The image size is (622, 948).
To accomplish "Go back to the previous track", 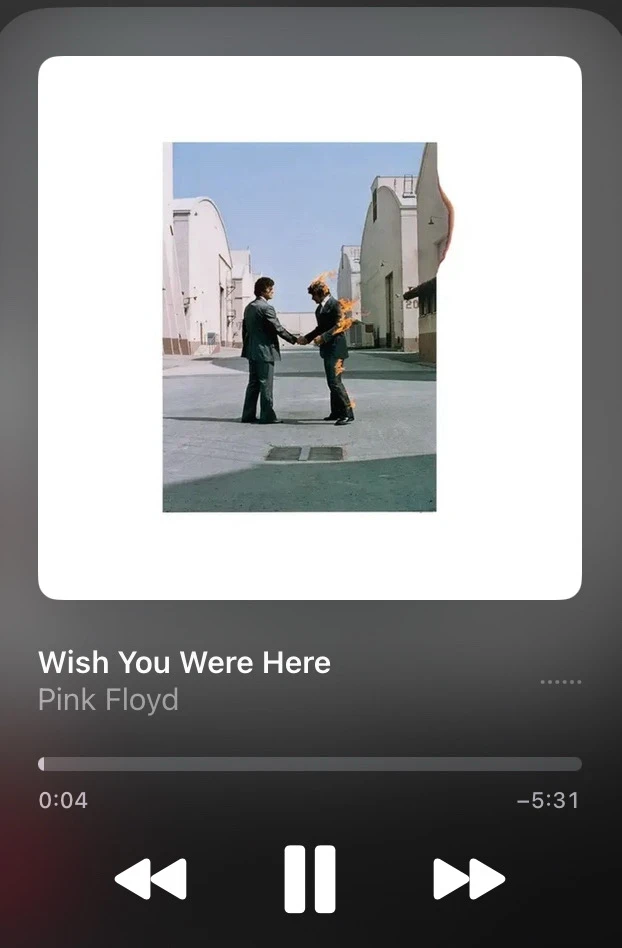I will 151,879.
